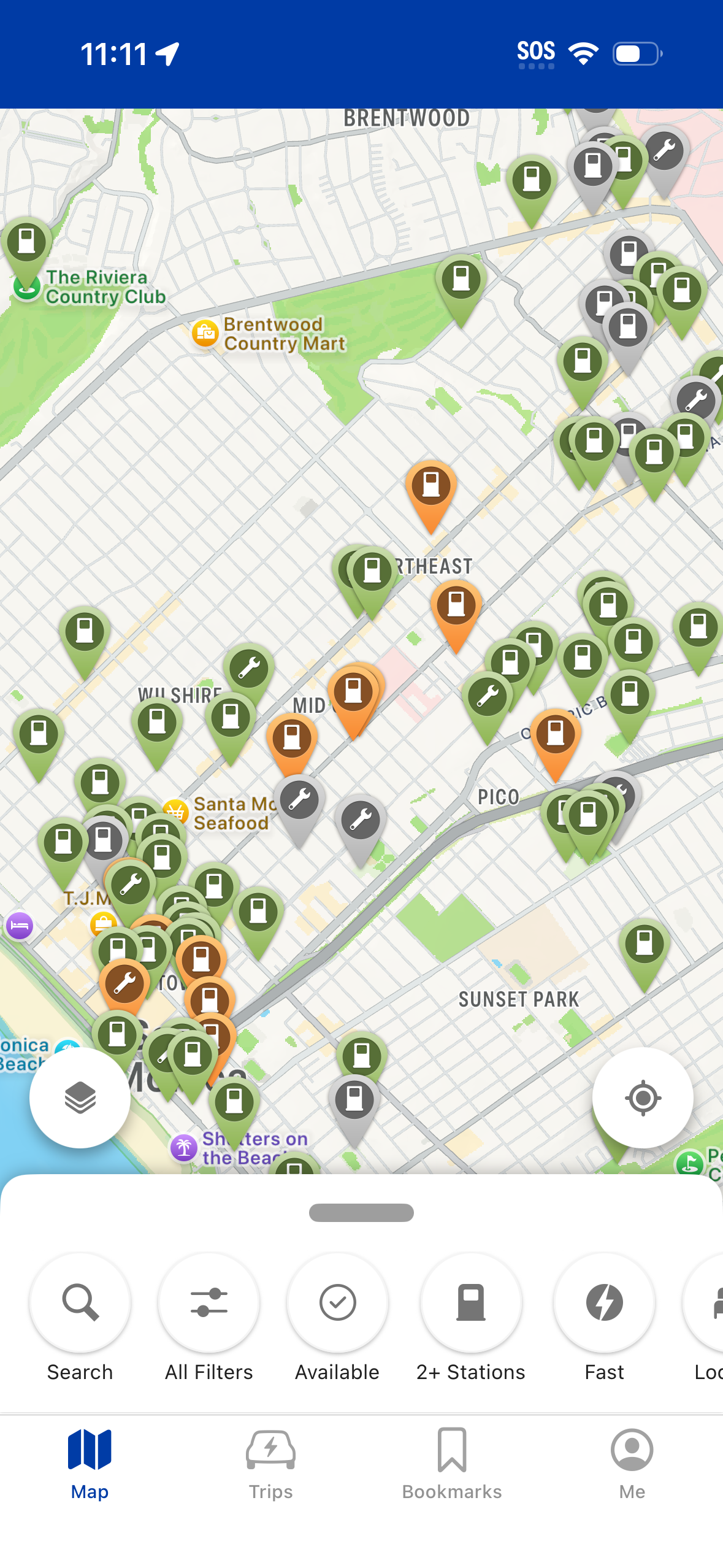Open the orange pin near the Pico label
The image size is (723, 1568).
(556, 736)
